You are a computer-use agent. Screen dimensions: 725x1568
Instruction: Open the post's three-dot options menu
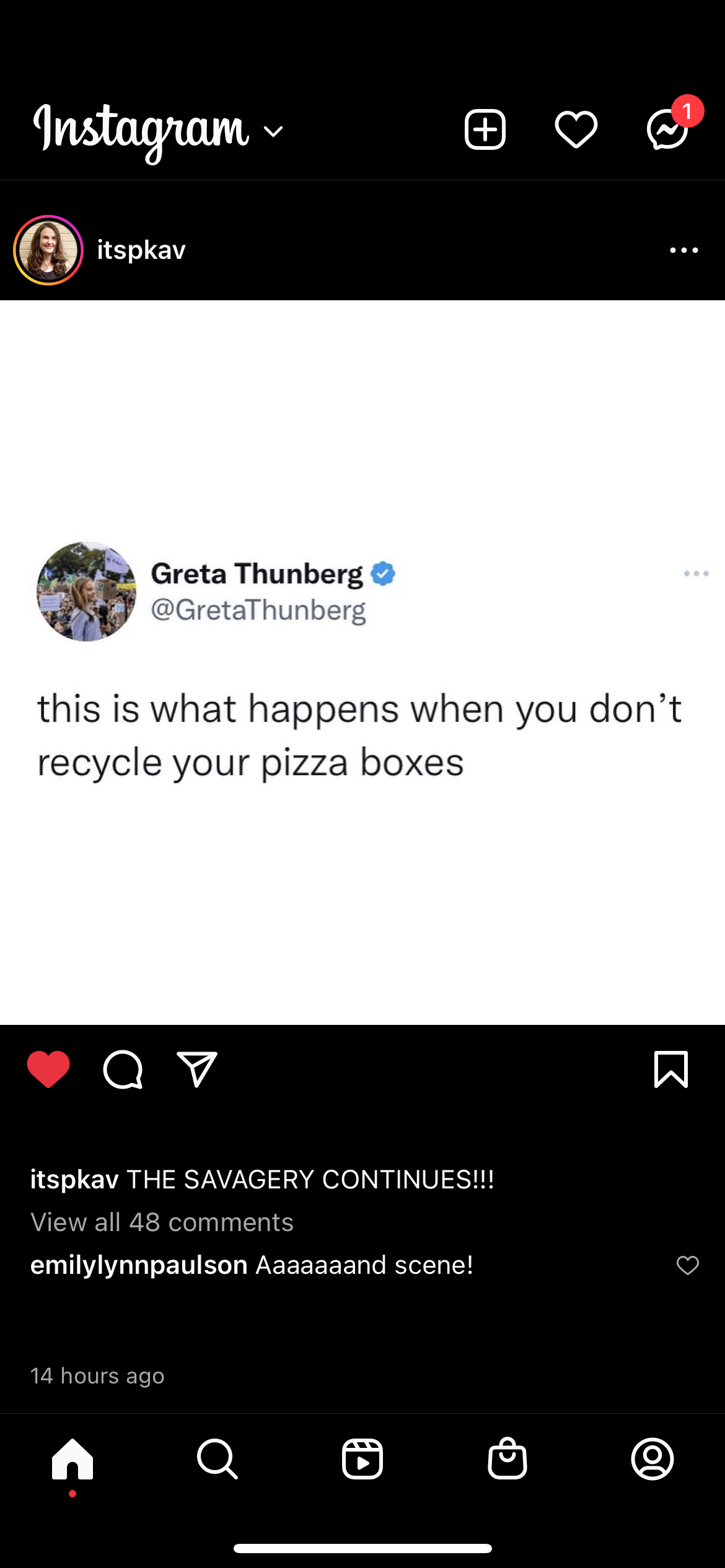point(683,250)
